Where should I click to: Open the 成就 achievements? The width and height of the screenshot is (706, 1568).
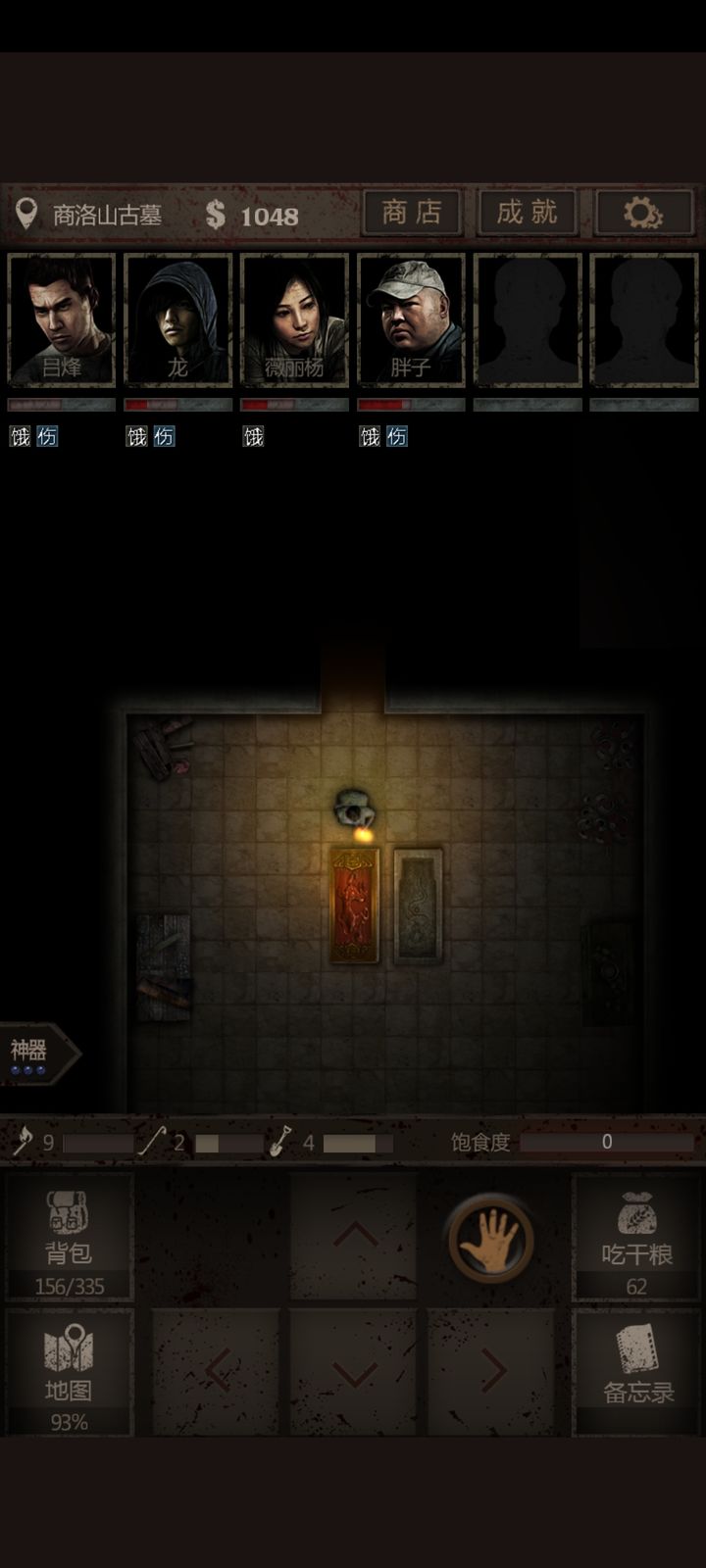[x=528, y=212]
